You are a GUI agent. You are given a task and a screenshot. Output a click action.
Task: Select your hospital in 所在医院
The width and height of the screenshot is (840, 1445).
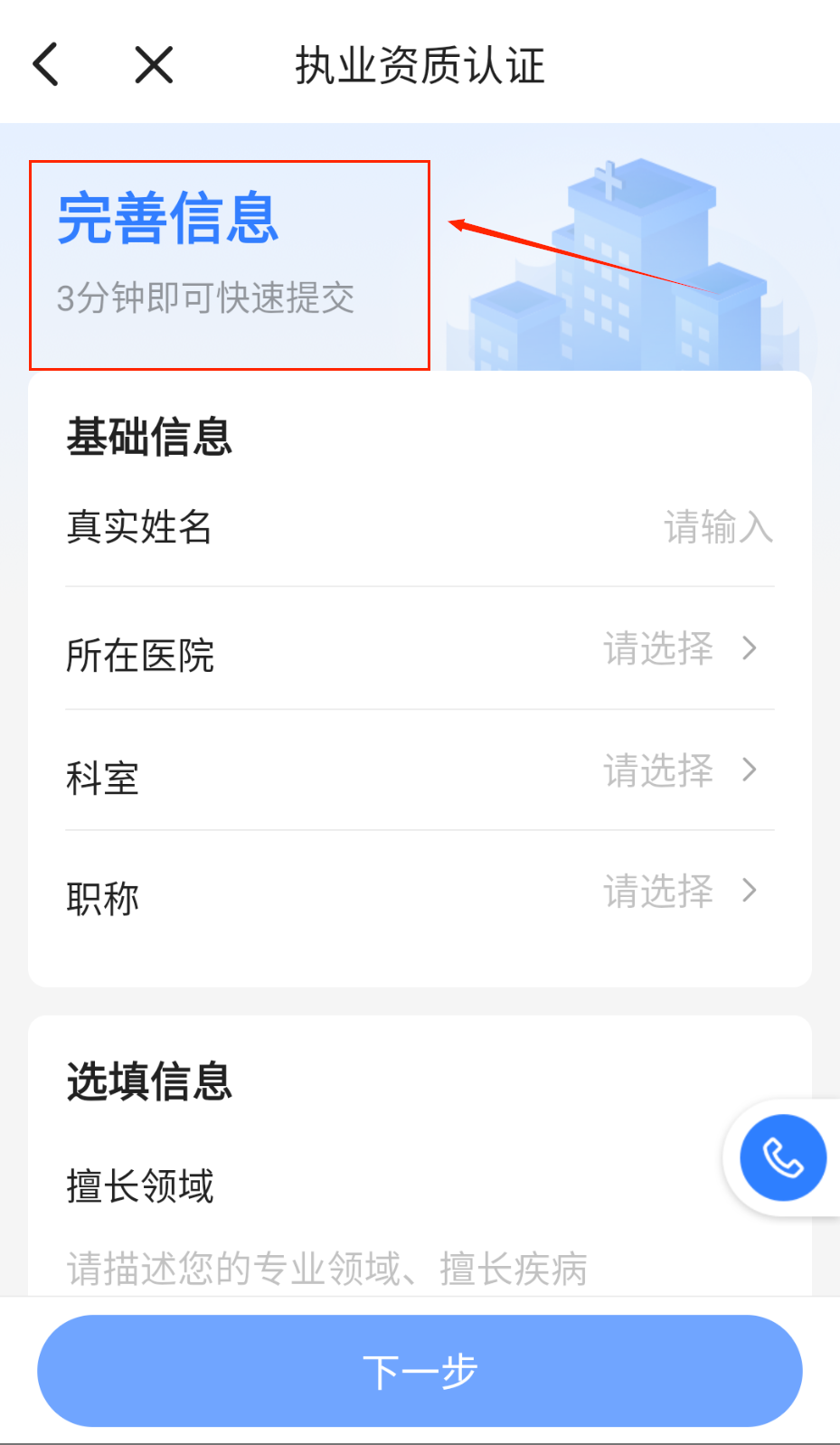678,649
